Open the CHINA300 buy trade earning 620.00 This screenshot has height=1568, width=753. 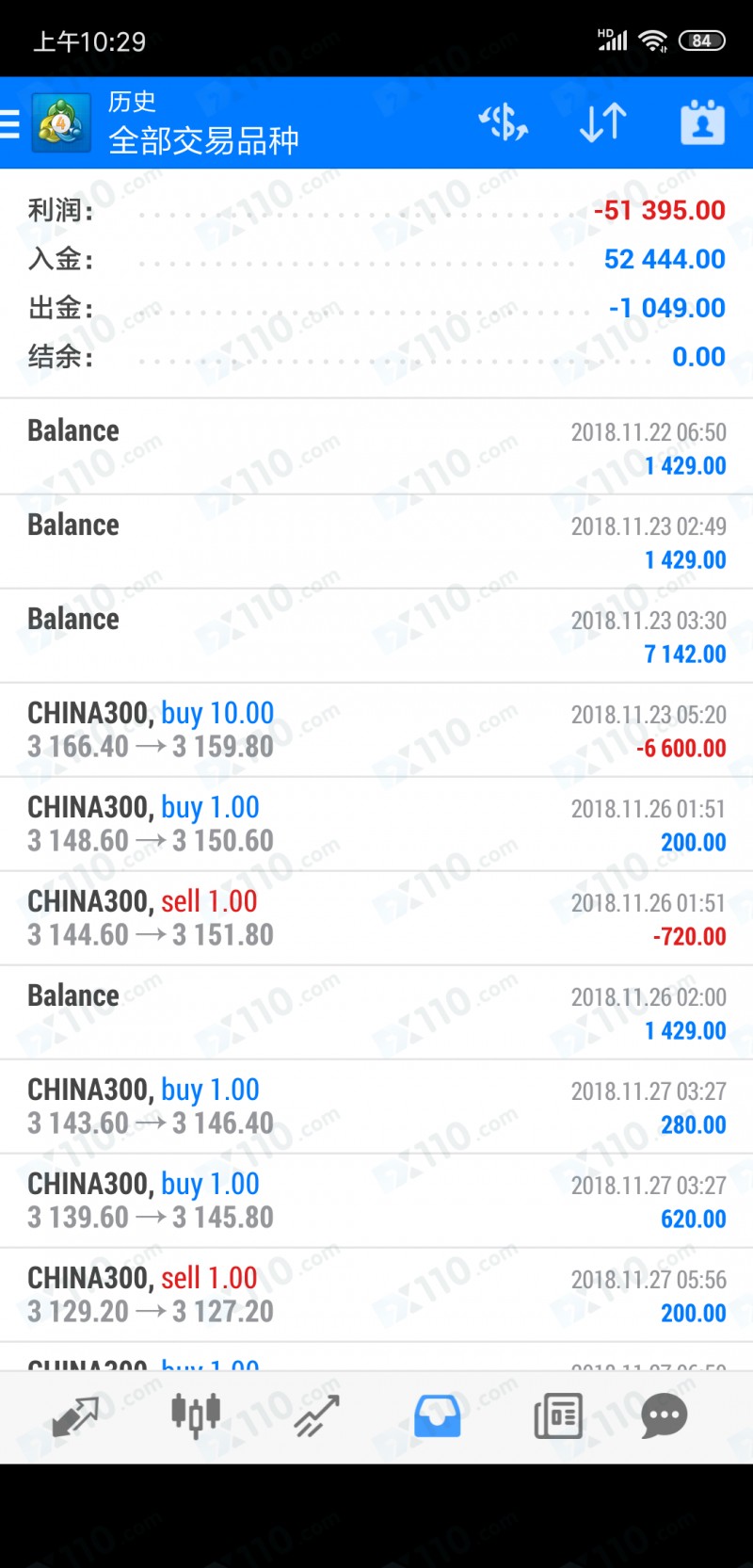click(x=376, y=1201)
